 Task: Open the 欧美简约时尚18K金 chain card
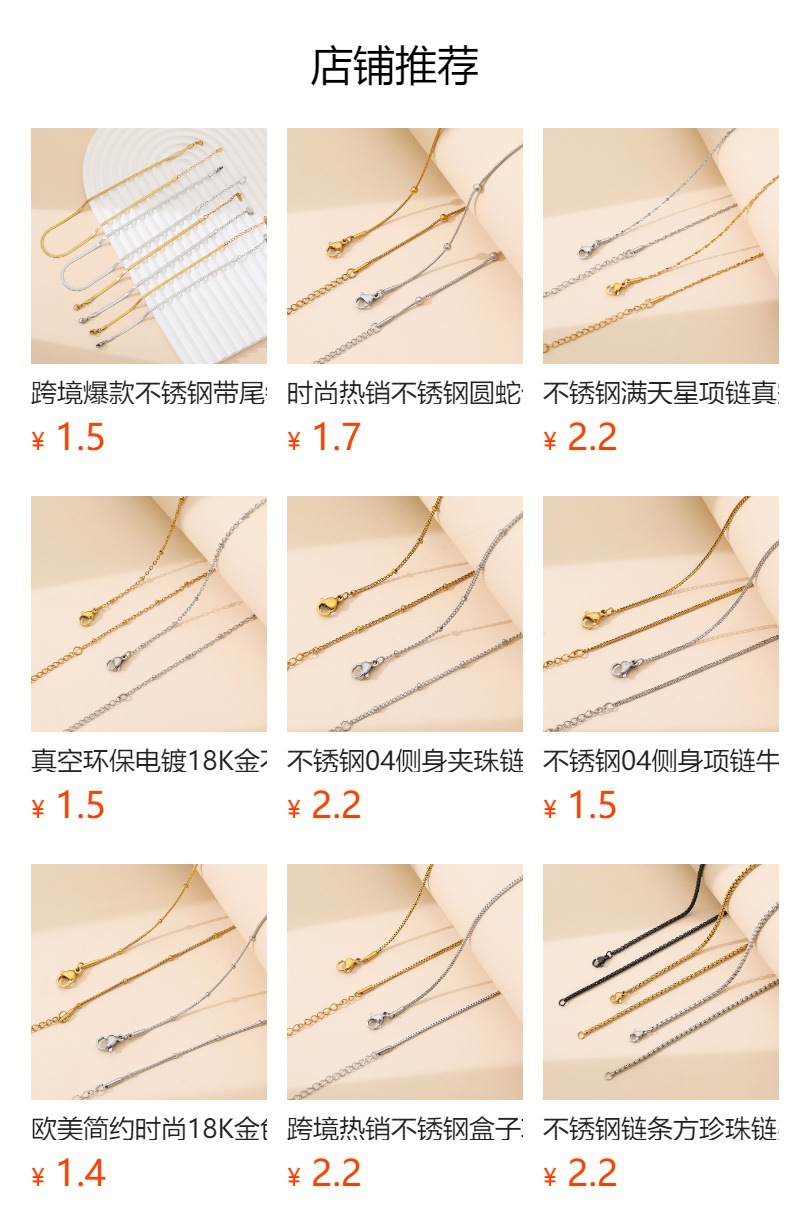(x=148, y=982)
